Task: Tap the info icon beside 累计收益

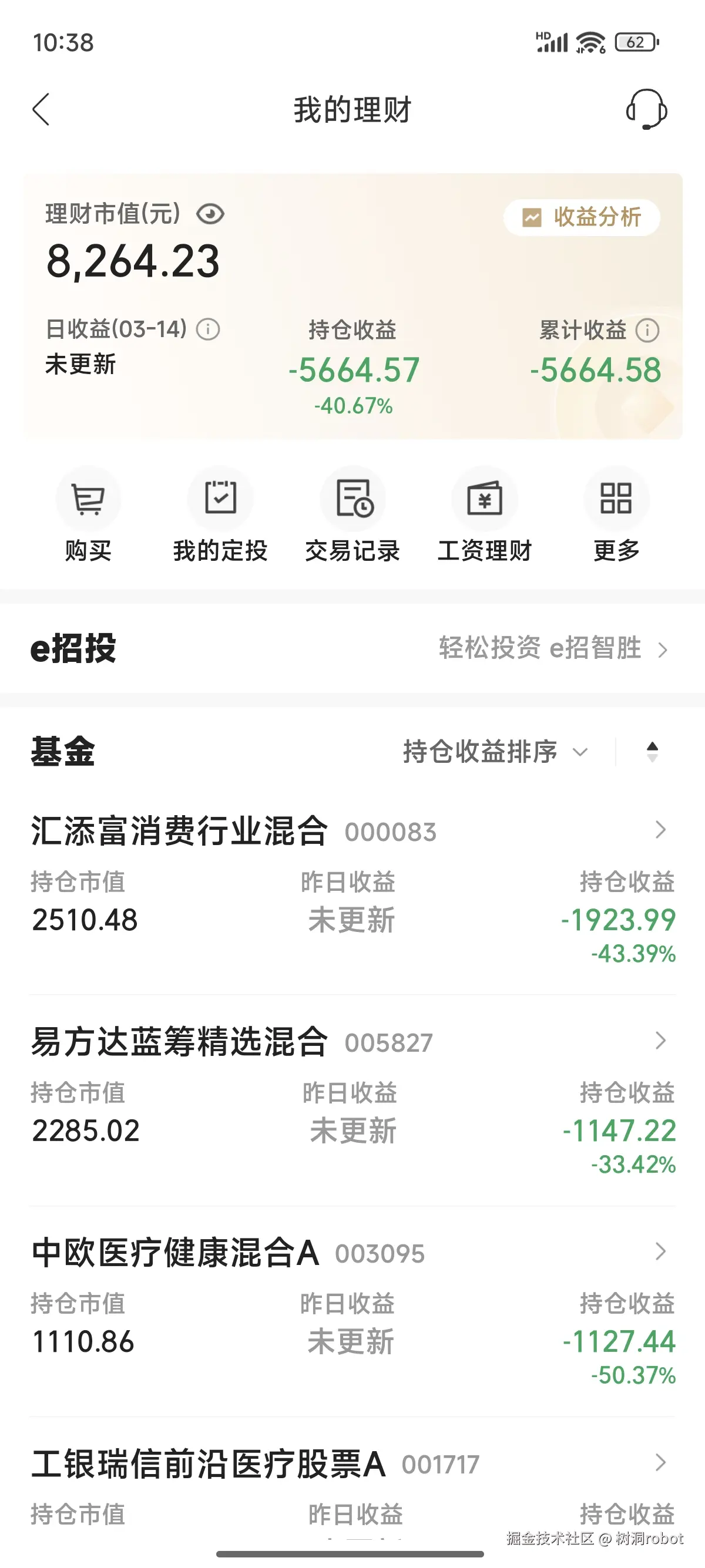Action: [647, 331]
